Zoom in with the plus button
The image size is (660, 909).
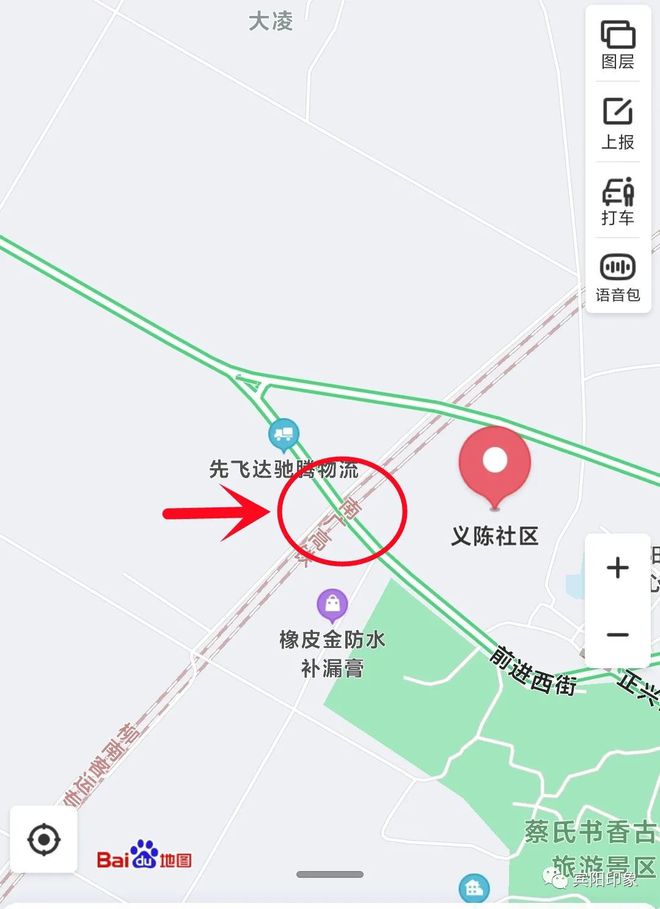(618, 568)
